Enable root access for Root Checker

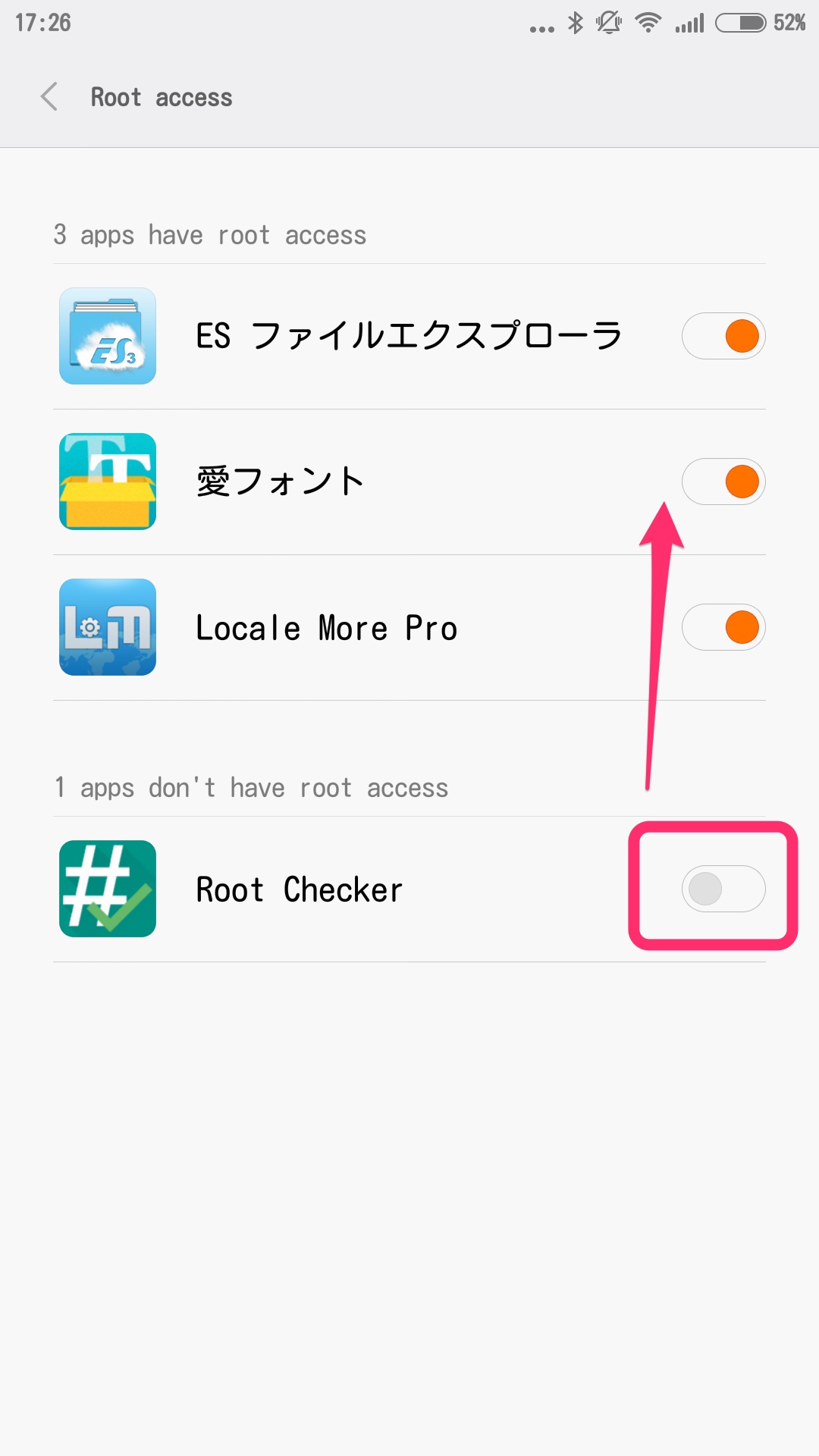coord(723,889)
